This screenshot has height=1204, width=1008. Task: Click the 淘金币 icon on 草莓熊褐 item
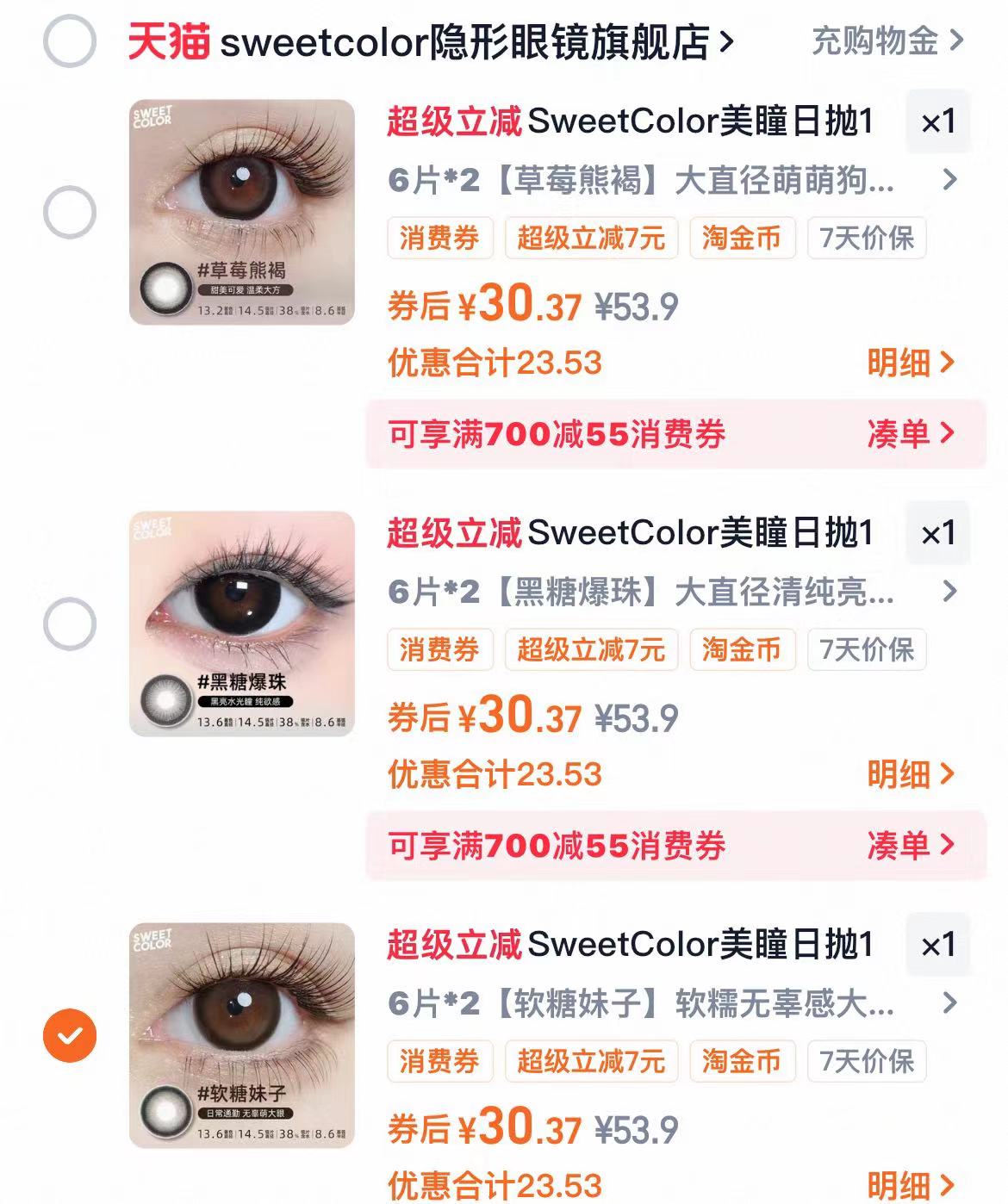point(744,239)
